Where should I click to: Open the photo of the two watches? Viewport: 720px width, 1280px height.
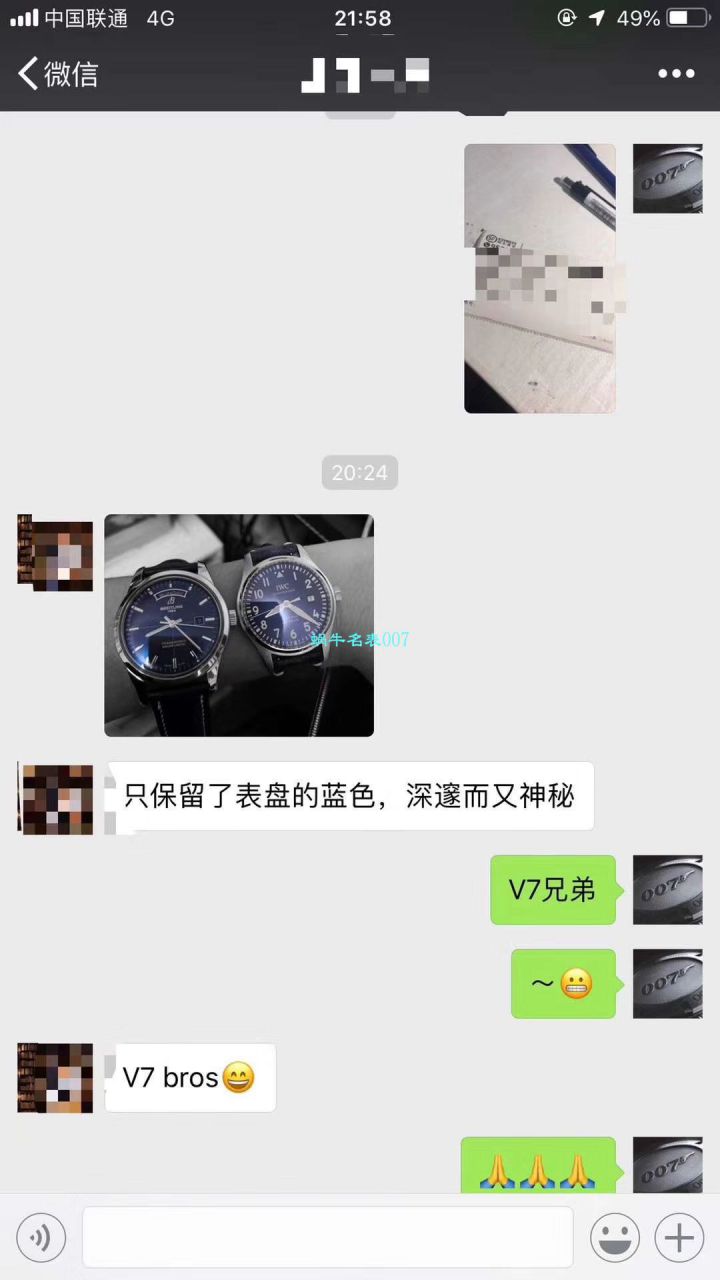click(x=239, y=625)
